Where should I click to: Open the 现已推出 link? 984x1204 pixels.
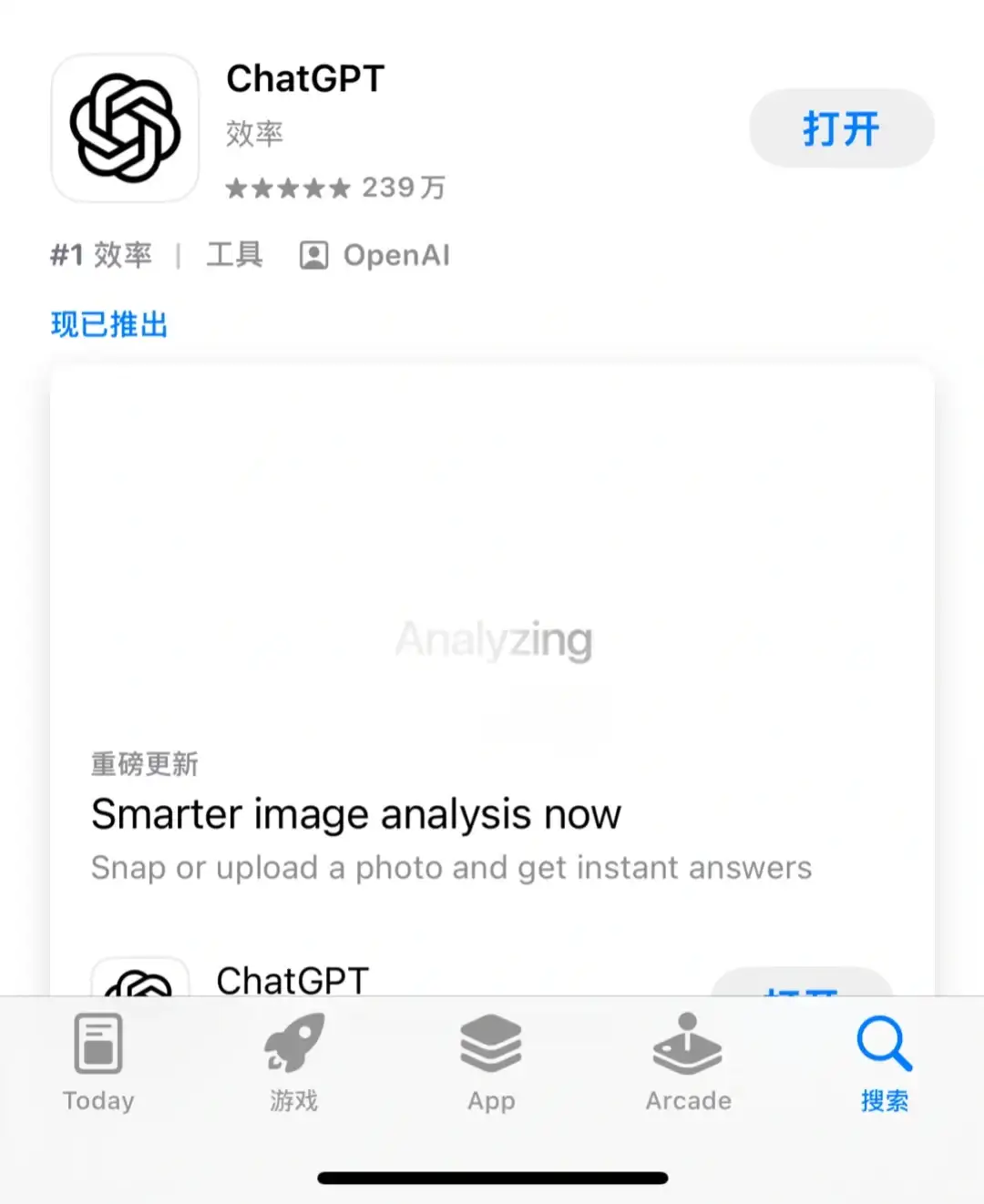(x=107, y=325)
